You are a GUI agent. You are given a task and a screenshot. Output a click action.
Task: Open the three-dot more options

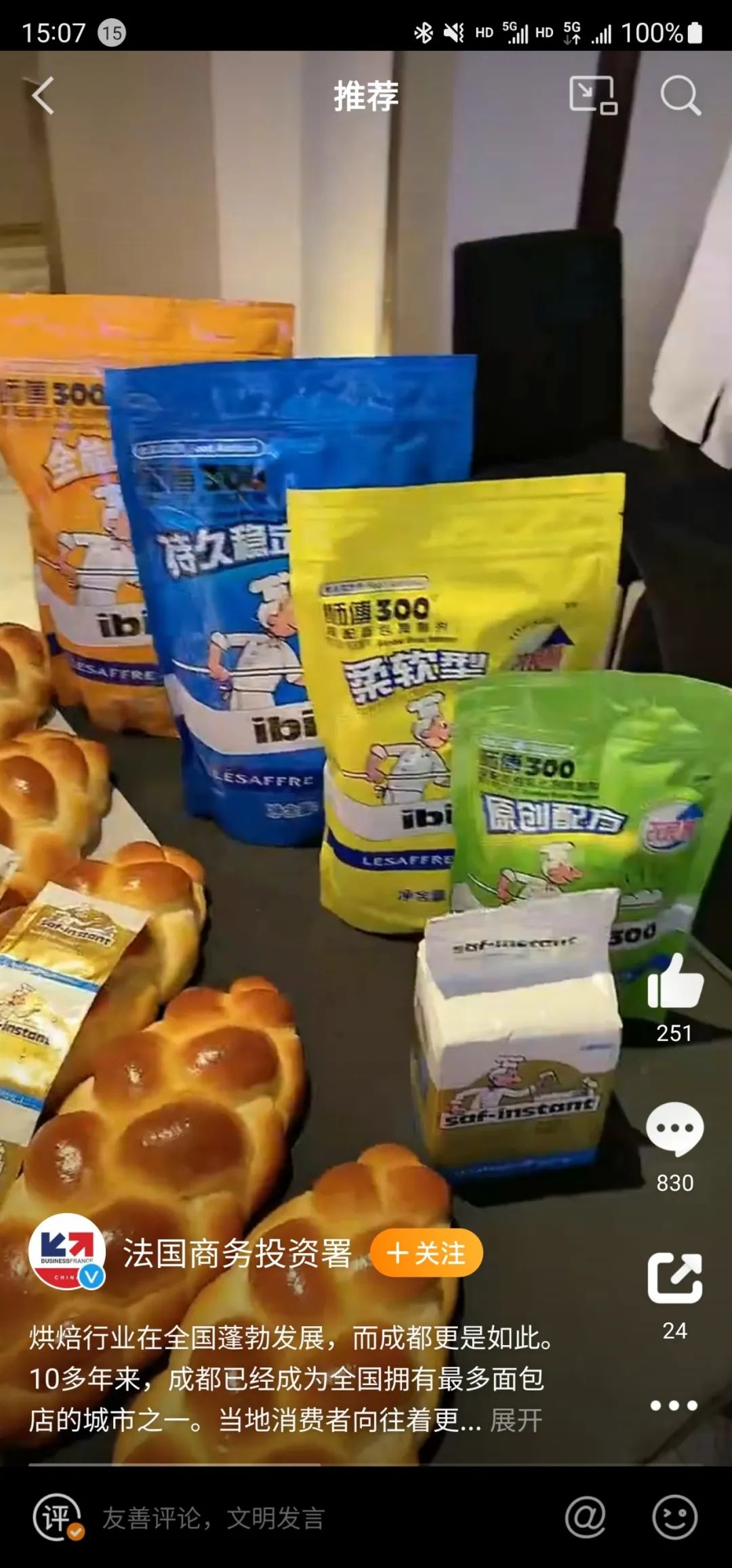click(x=674, y=1405)
